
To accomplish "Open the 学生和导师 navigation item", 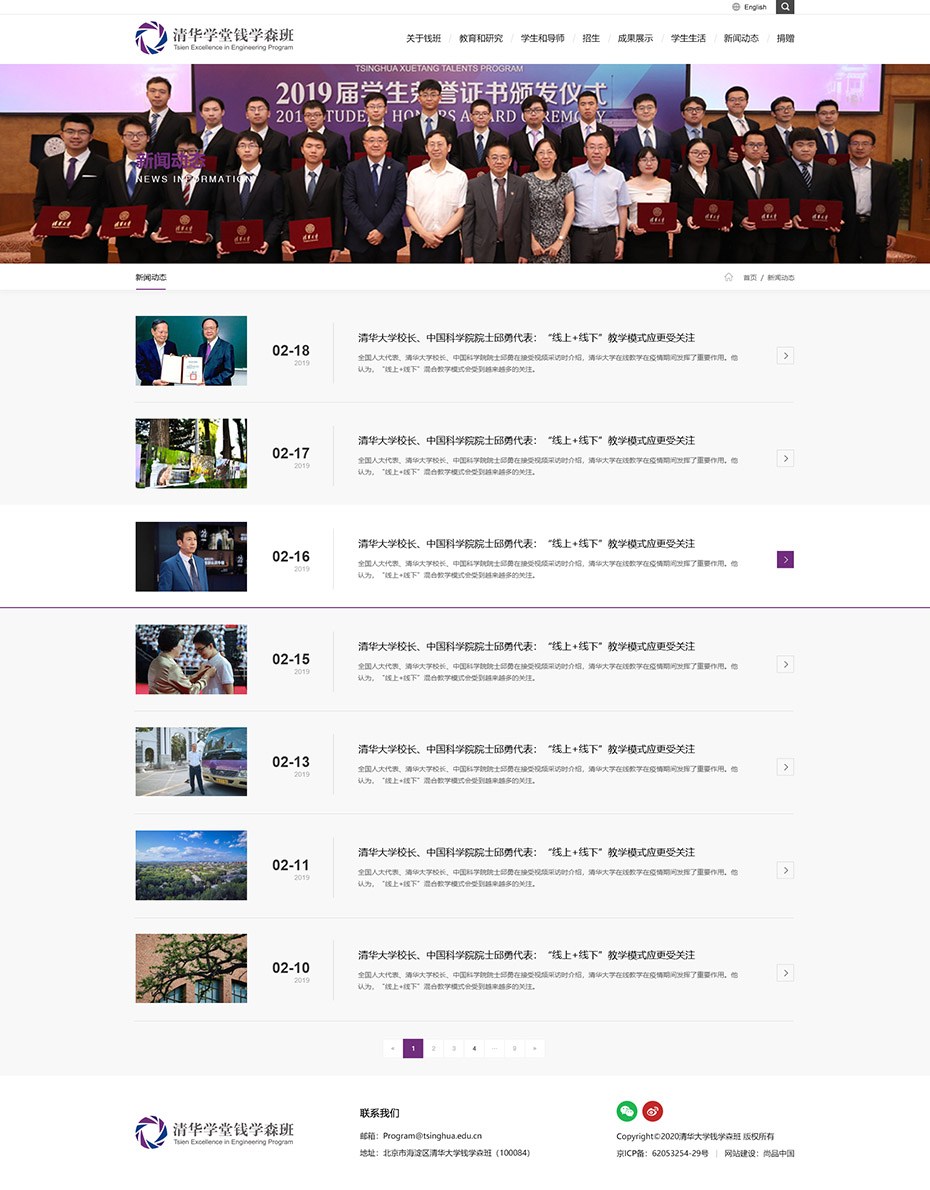I will click(543, 39).
